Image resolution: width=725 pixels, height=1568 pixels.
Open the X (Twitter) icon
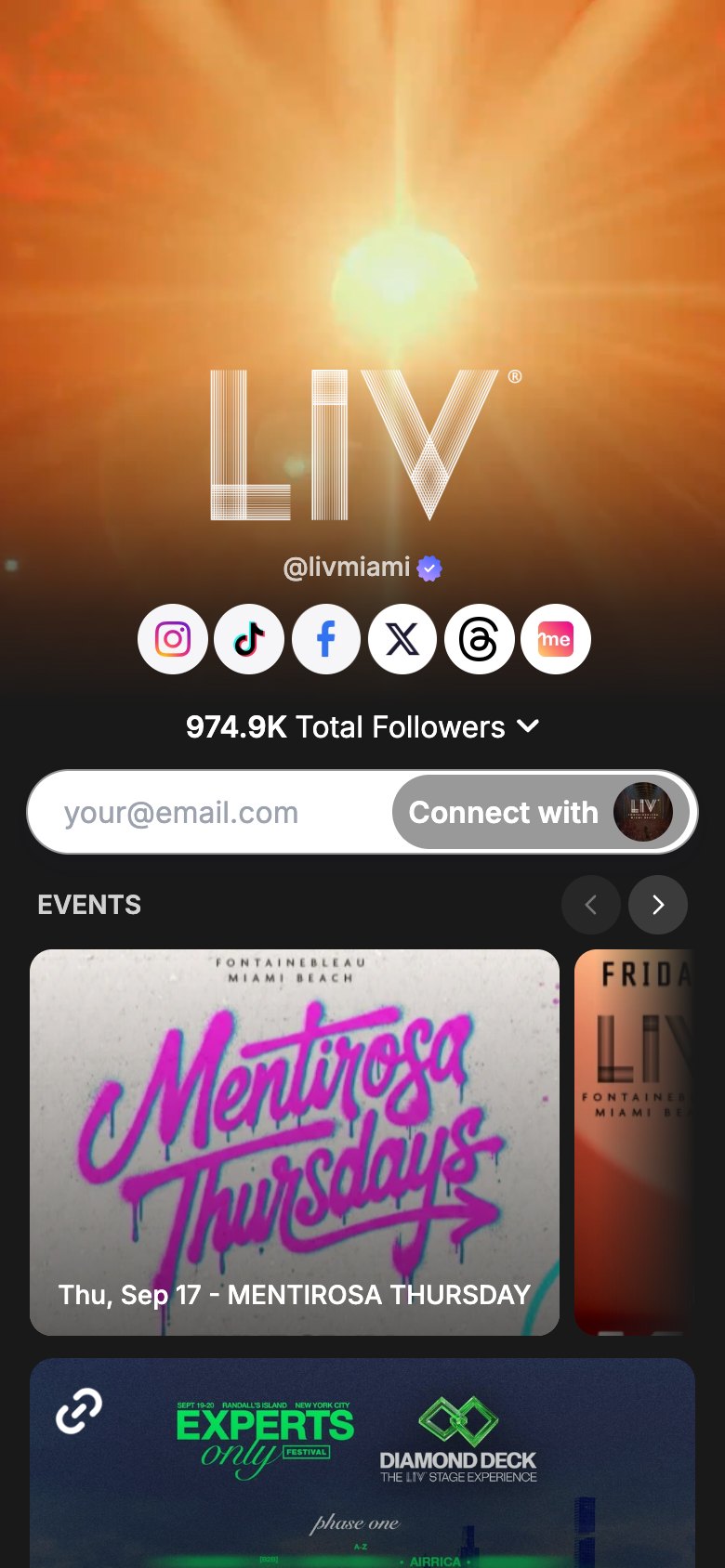click(402, 639)
